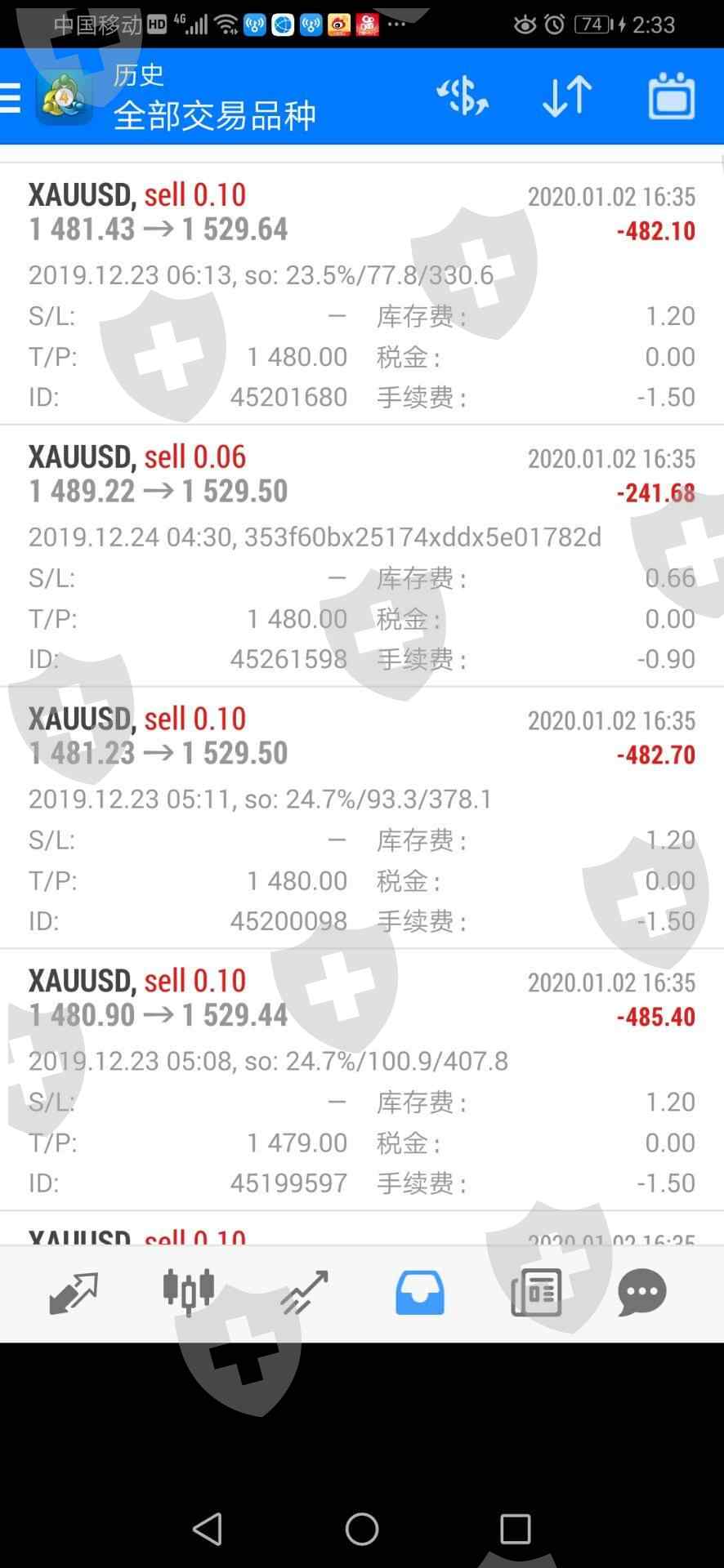The width and height of the screenshot is (724, 1568).
Task: Switch to the News tab
Action: pos(535,1293)
